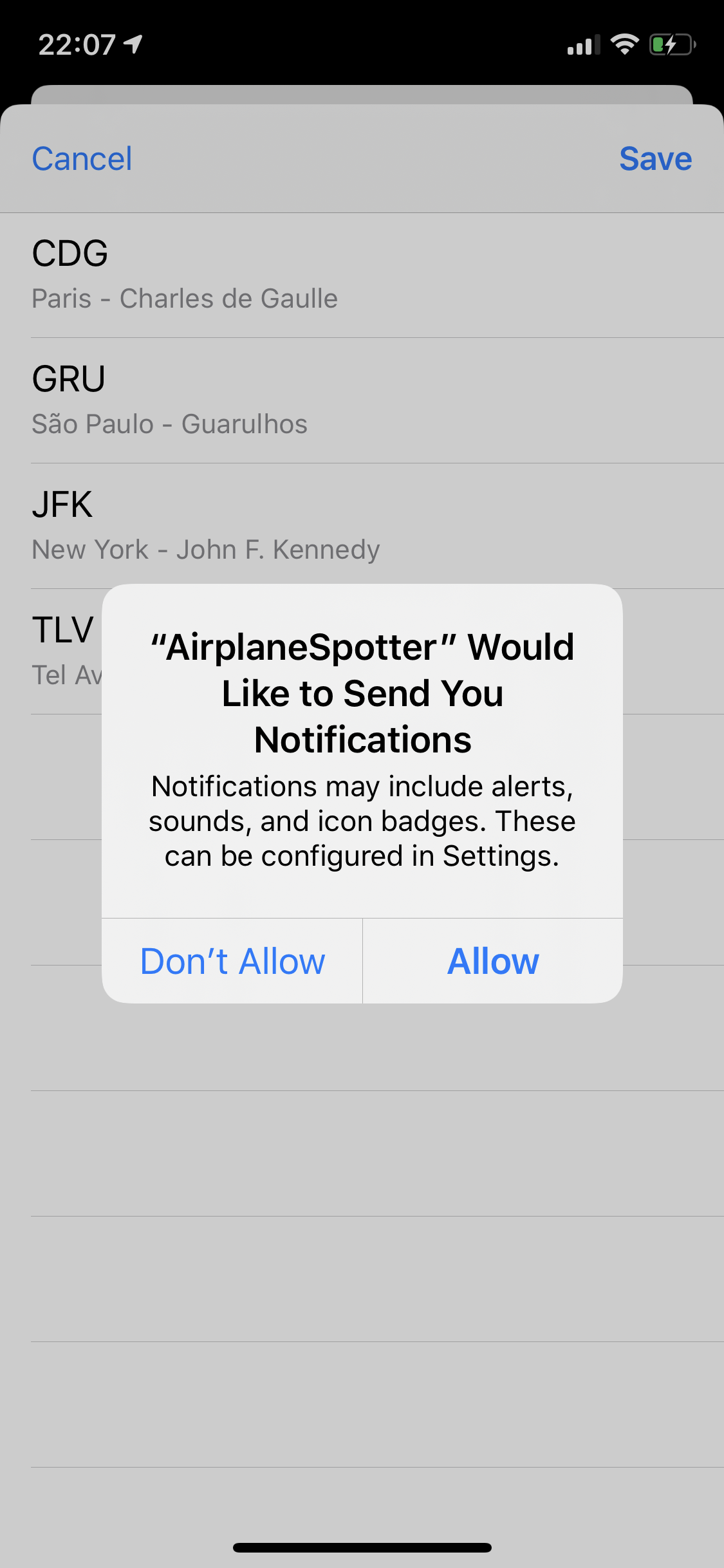Tap the Paris - Charles de Gaulle subtitle
Screen dimensions: 724x1568
[x=184, y=298]
